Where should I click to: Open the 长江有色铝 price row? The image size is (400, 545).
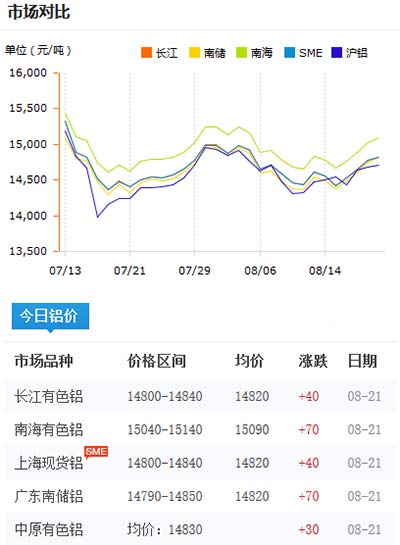pos(200,396)
